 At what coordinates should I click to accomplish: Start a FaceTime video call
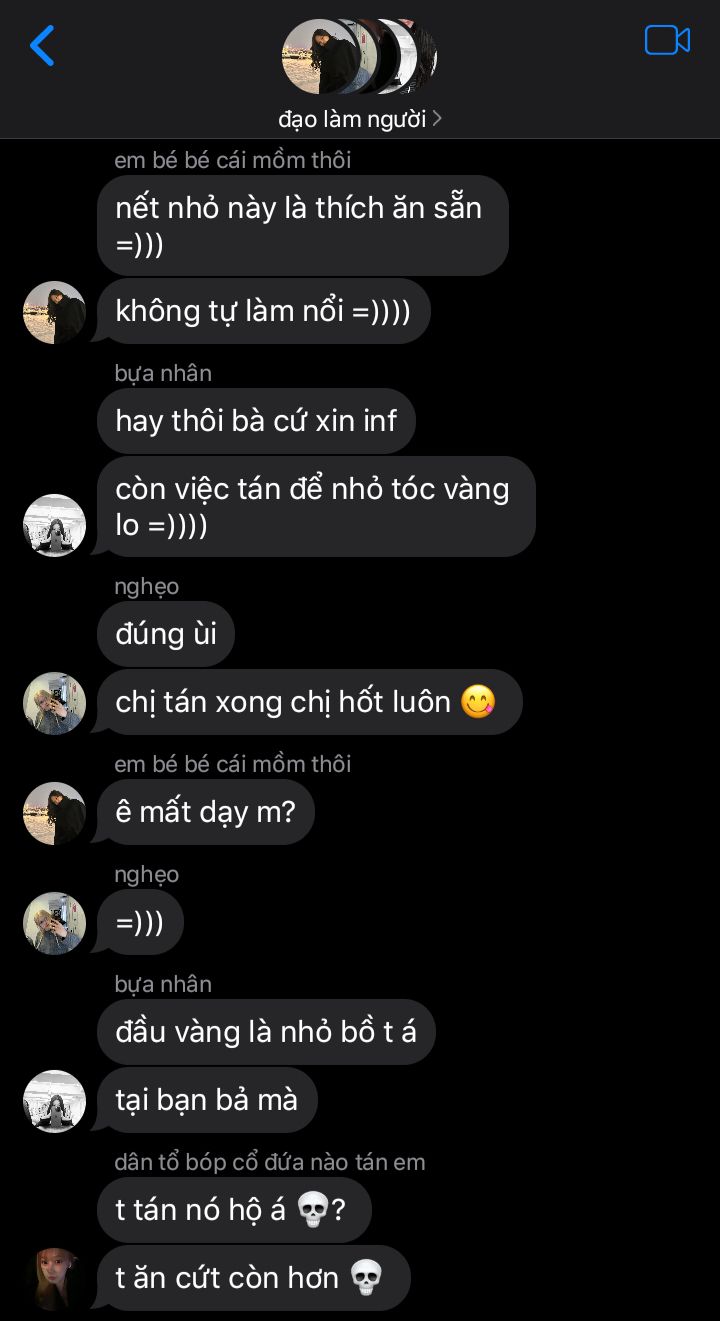coord(667,40)
